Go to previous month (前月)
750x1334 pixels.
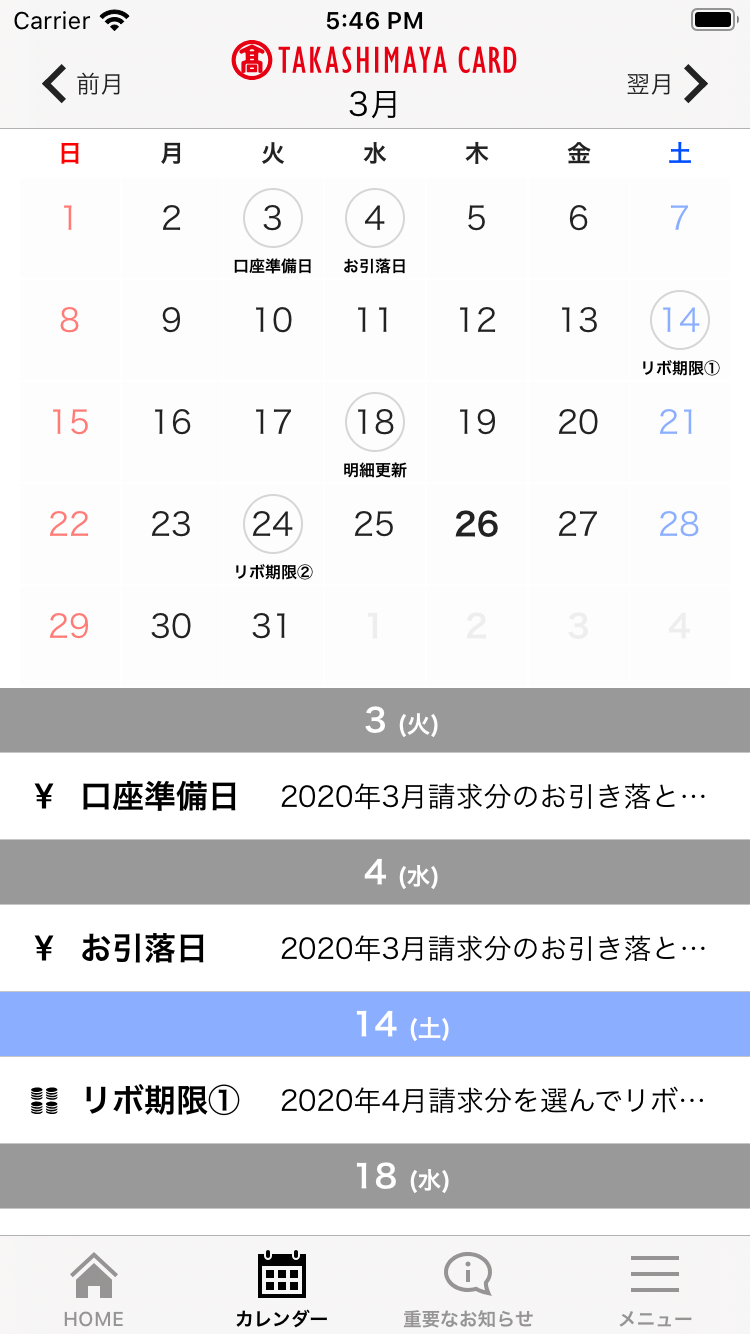click(x=82, y=84)
